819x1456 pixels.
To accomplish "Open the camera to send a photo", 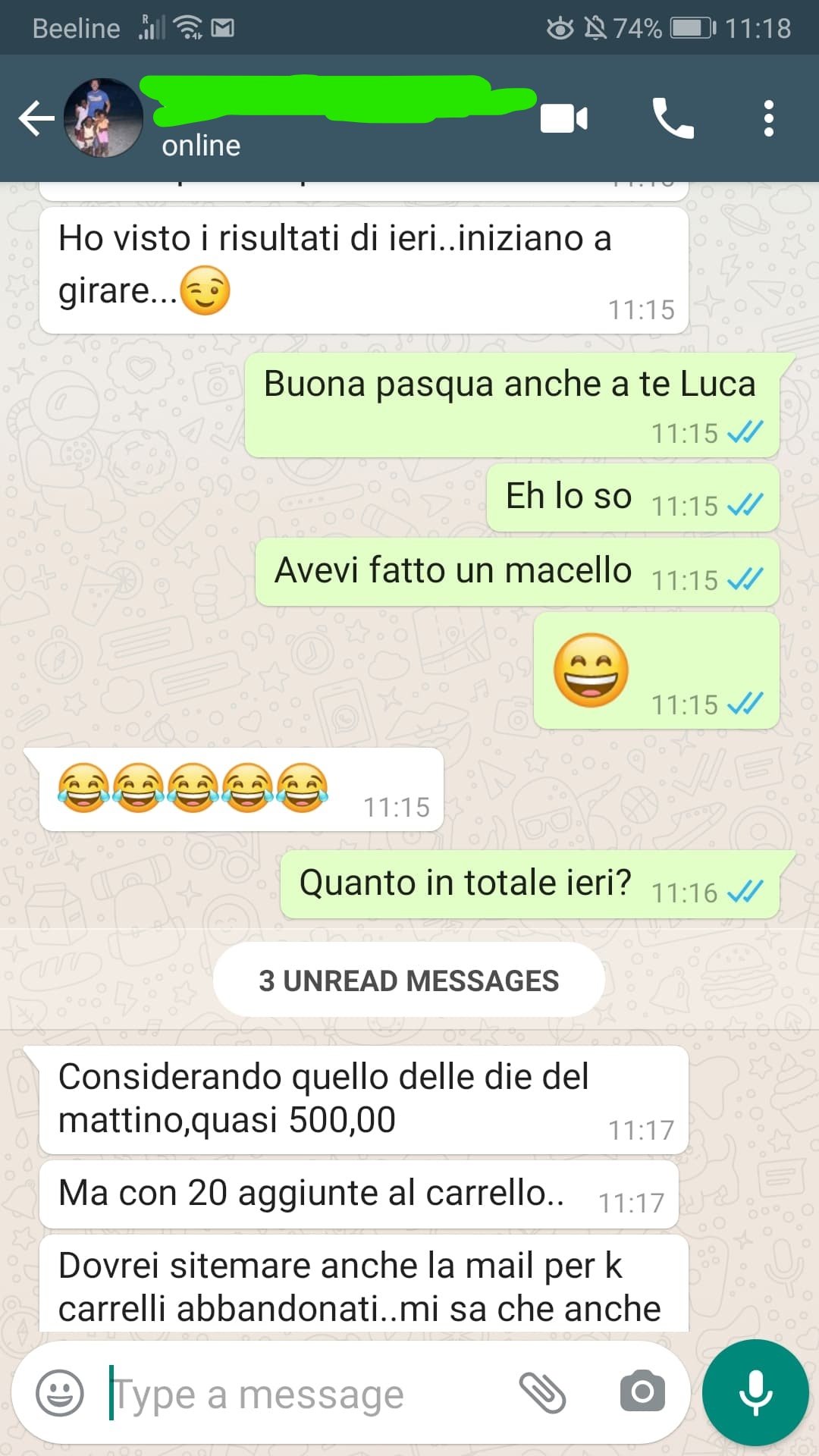I will tap(642, 1392).
